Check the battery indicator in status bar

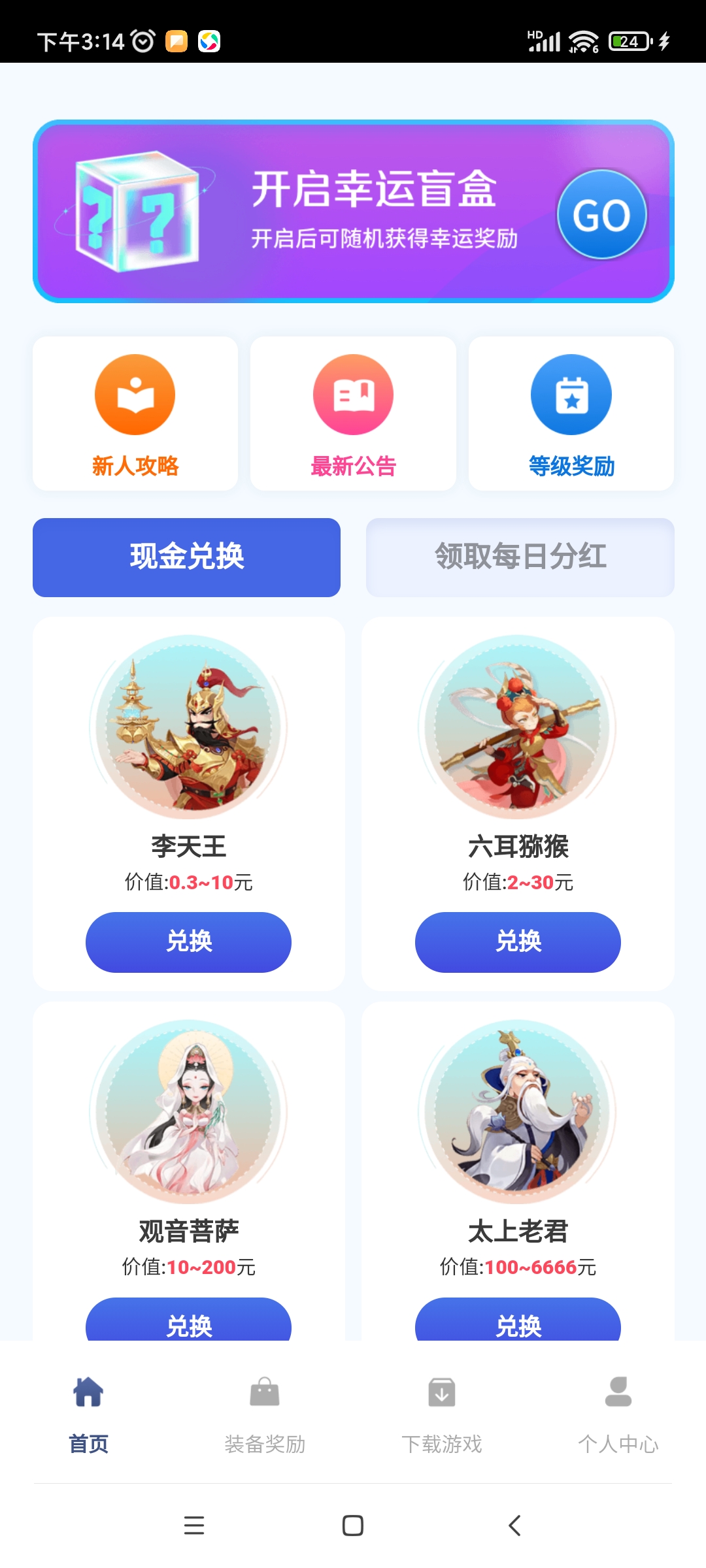(629, 42)
